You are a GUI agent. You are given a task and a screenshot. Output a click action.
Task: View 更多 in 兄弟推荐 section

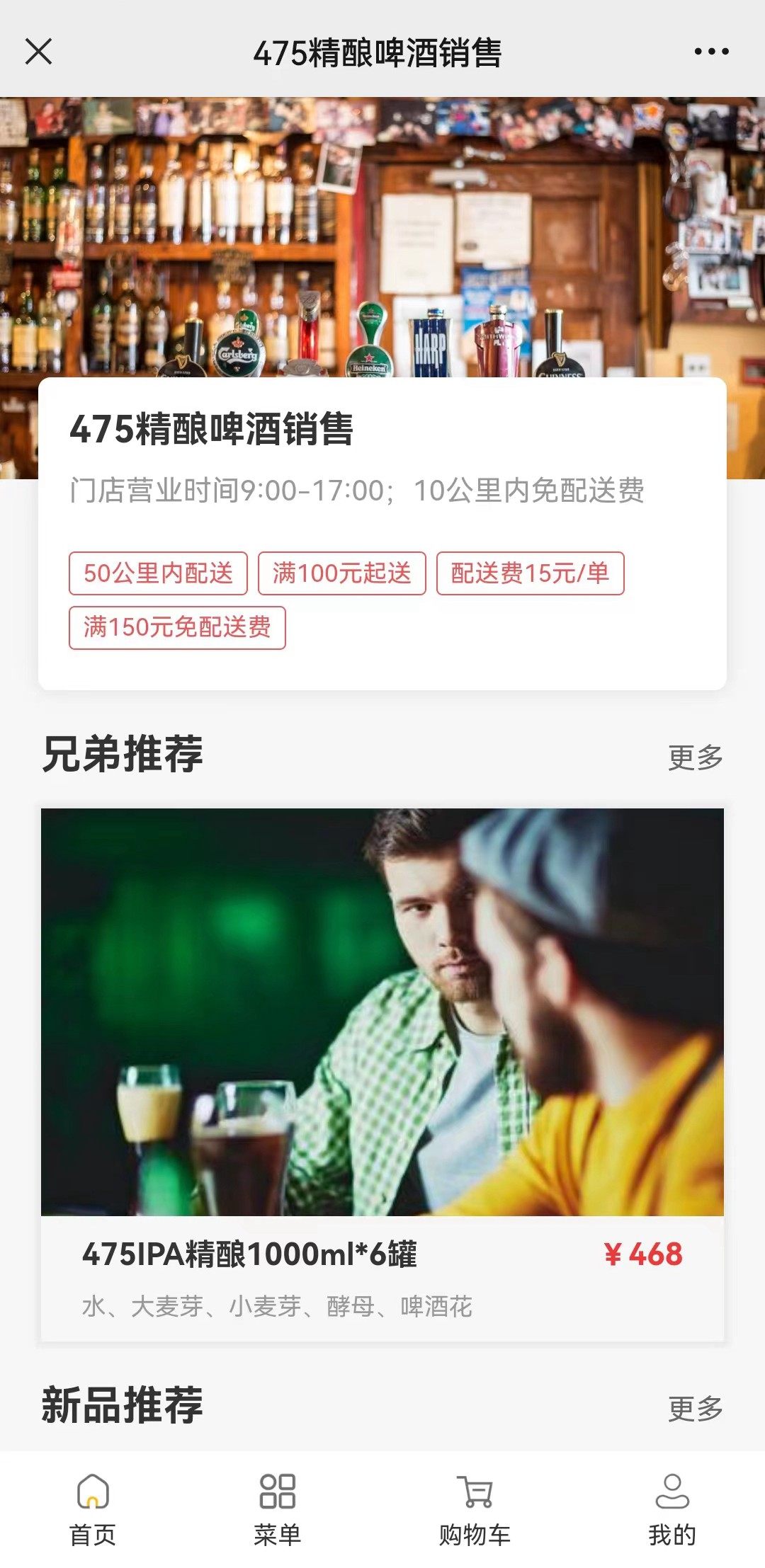(695, 757)
